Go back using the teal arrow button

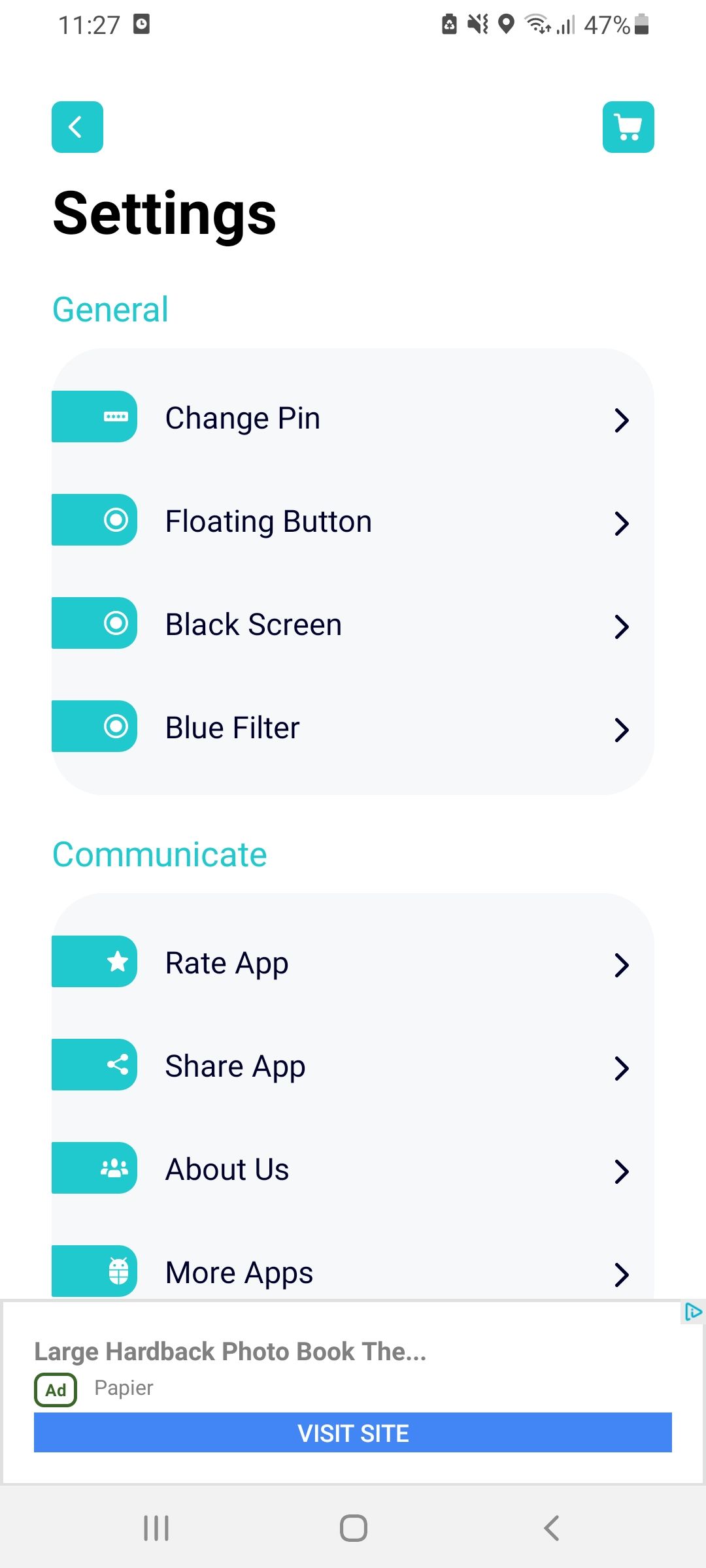click(x=77, y=127)
